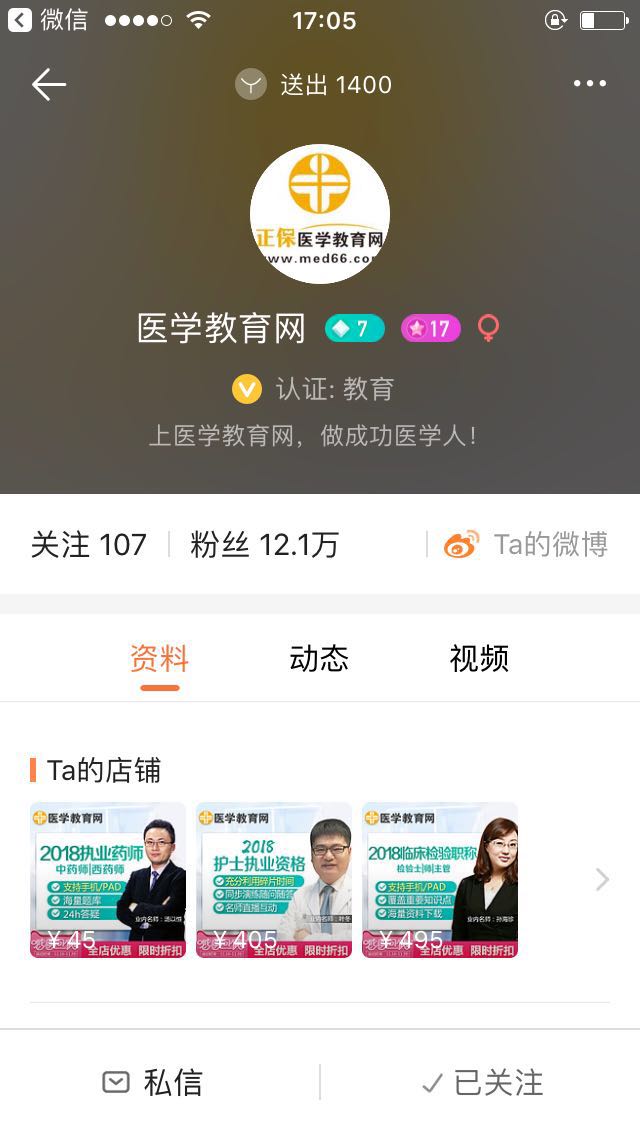Return to 微信 via the status bar

pyautogui.click(x=48, y=20)
